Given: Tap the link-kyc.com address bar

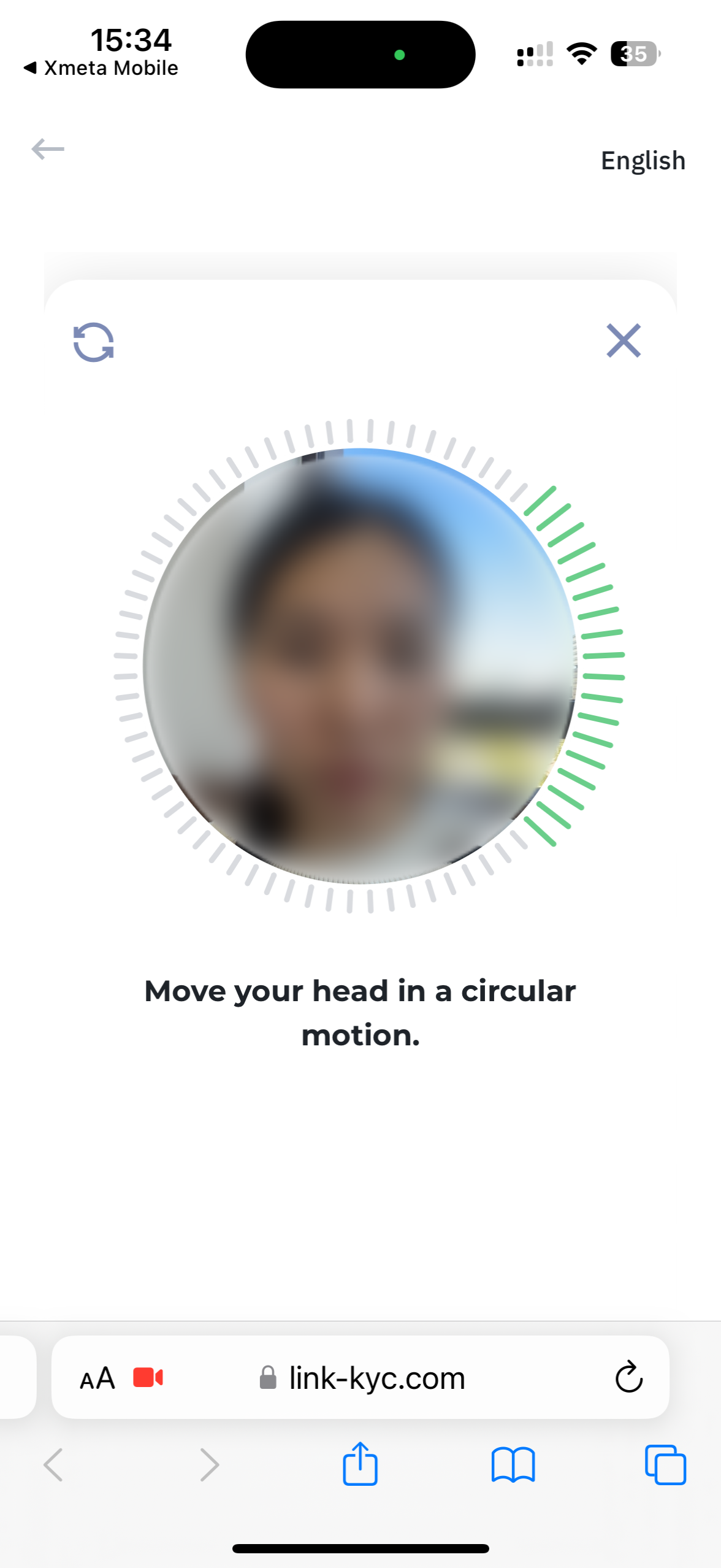Looking at the screenshot, I should point(376,1378).
